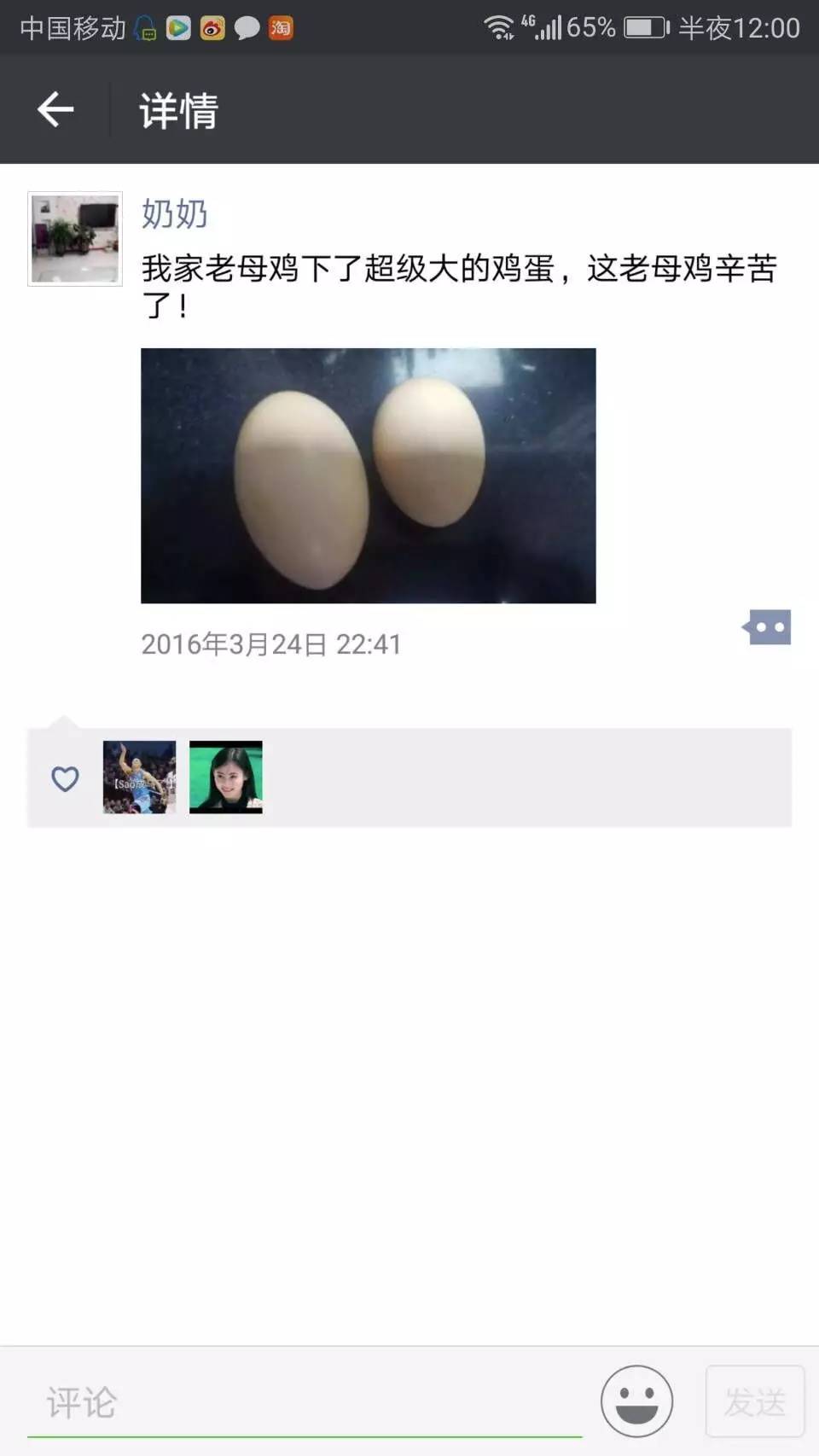Open the emoji picker
This screenshot has width=819, height=1456.
(x=636, y=1401)
